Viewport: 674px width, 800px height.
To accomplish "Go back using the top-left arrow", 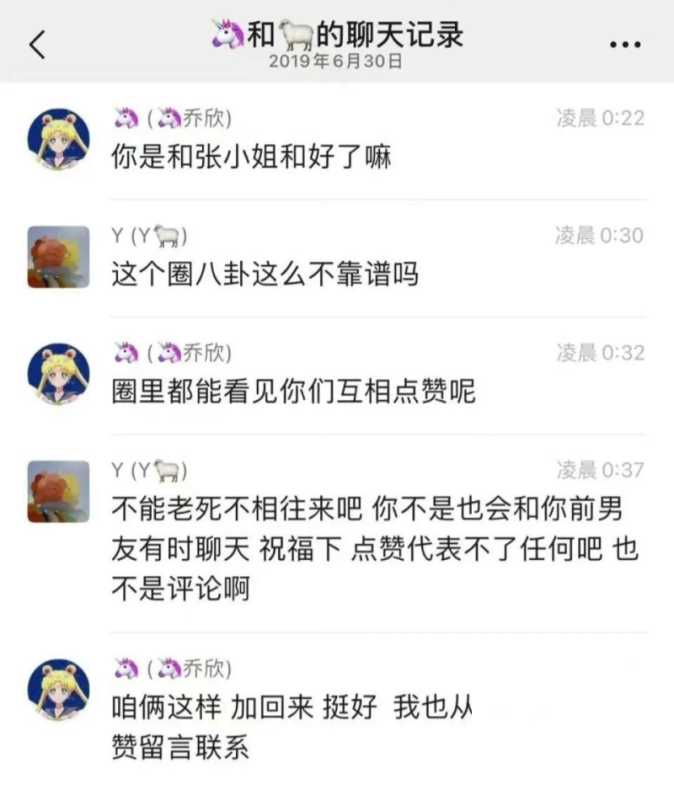I will 38,44.
